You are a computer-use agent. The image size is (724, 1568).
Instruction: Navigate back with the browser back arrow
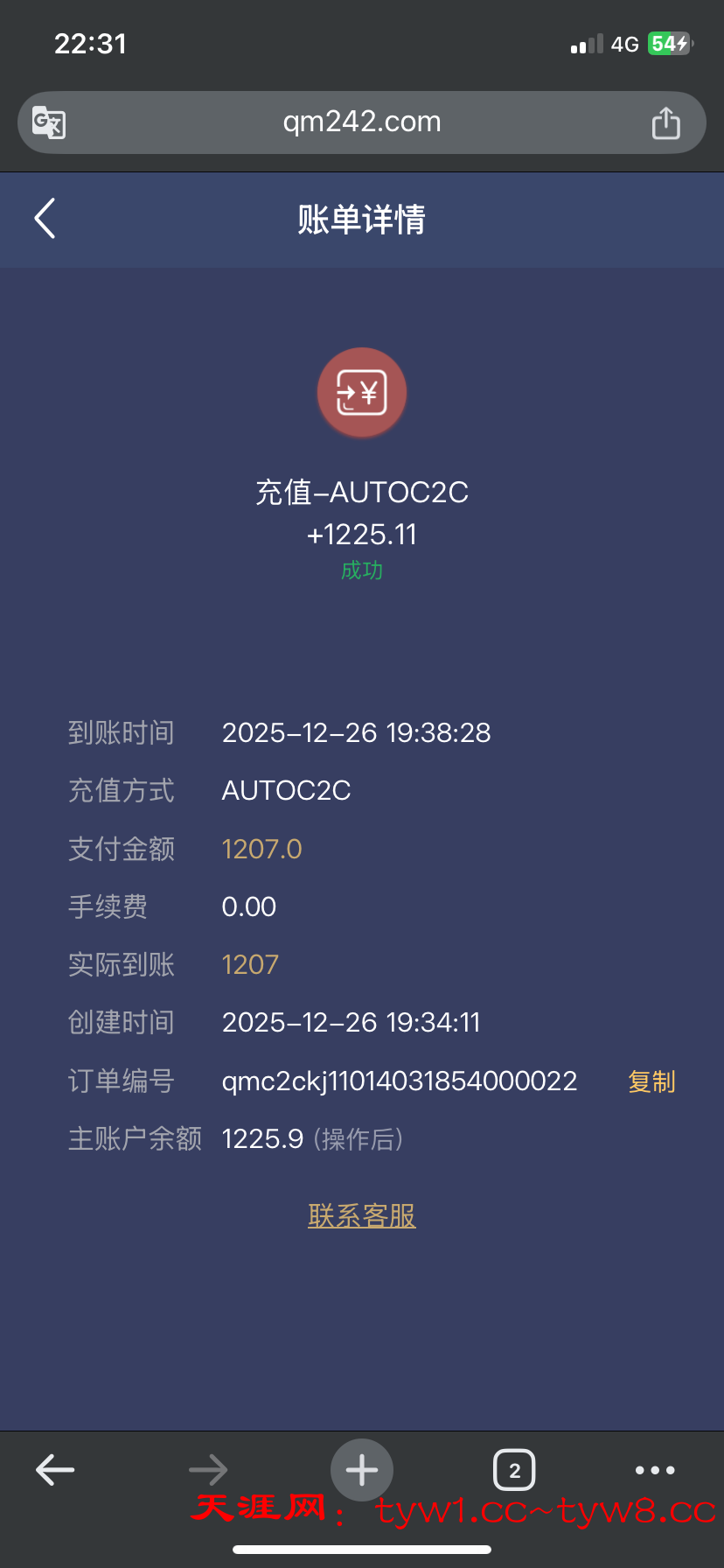coord(55,1470)
